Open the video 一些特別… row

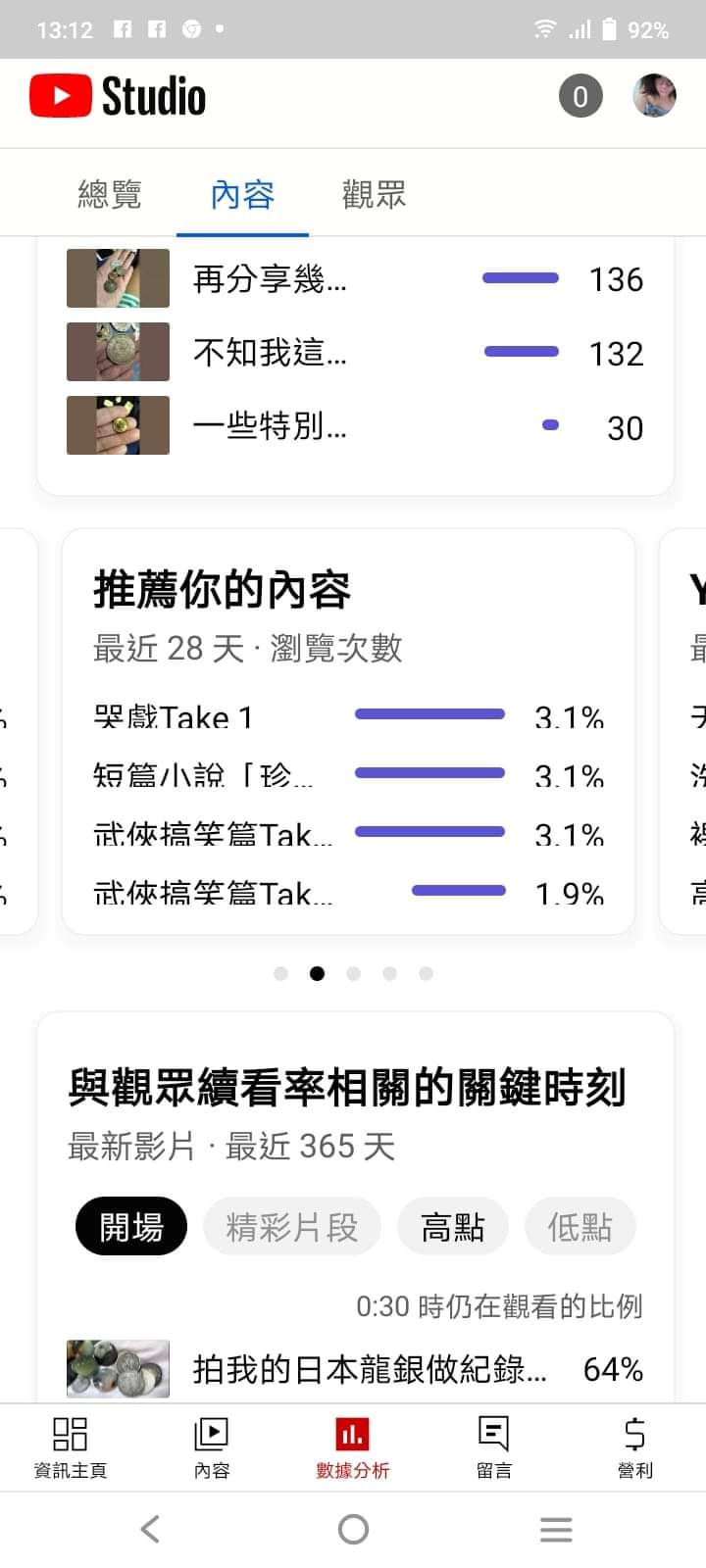(355, 426)
